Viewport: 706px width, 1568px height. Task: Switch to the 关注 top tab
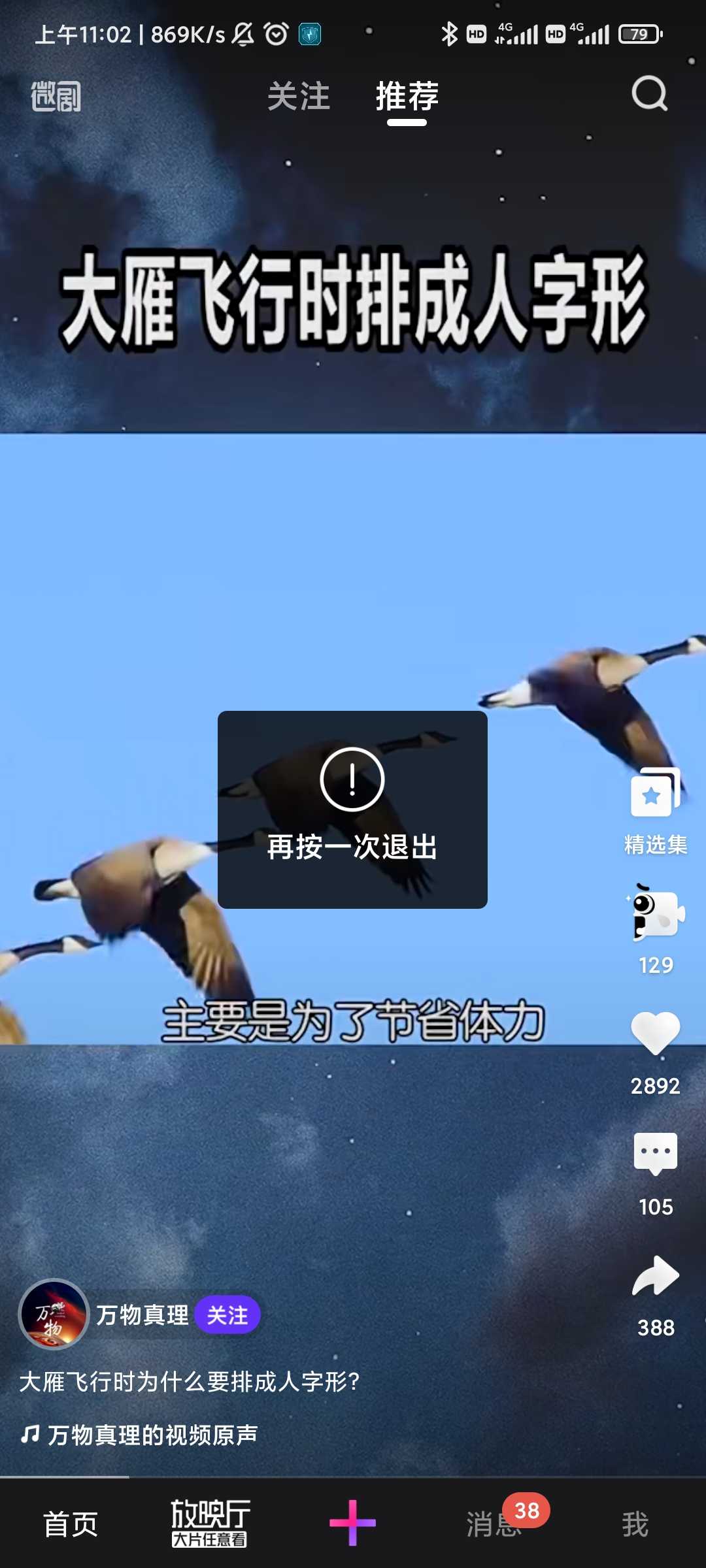click(299, 97)
